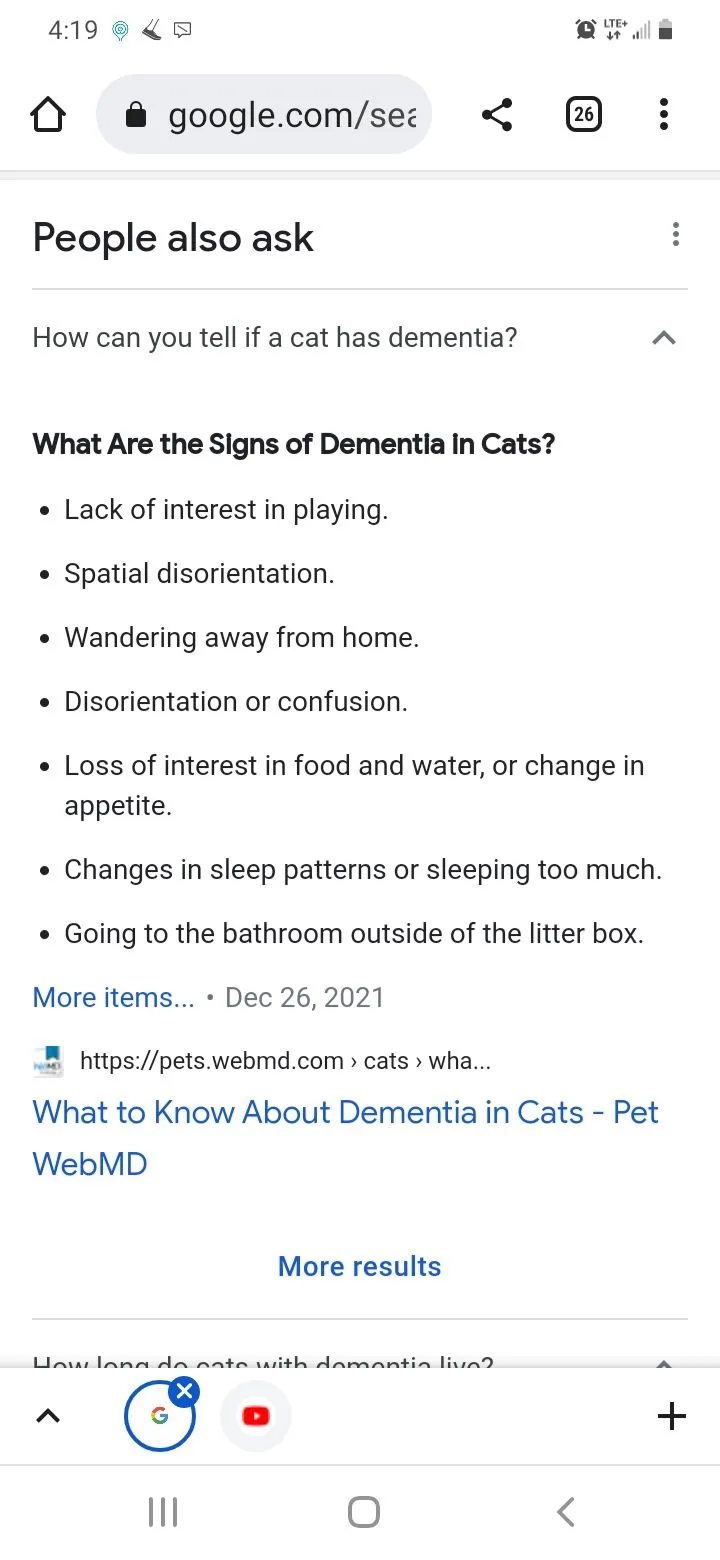Share this page
The height and width of the screenshot is (1560, 720).
pos(497,115)
